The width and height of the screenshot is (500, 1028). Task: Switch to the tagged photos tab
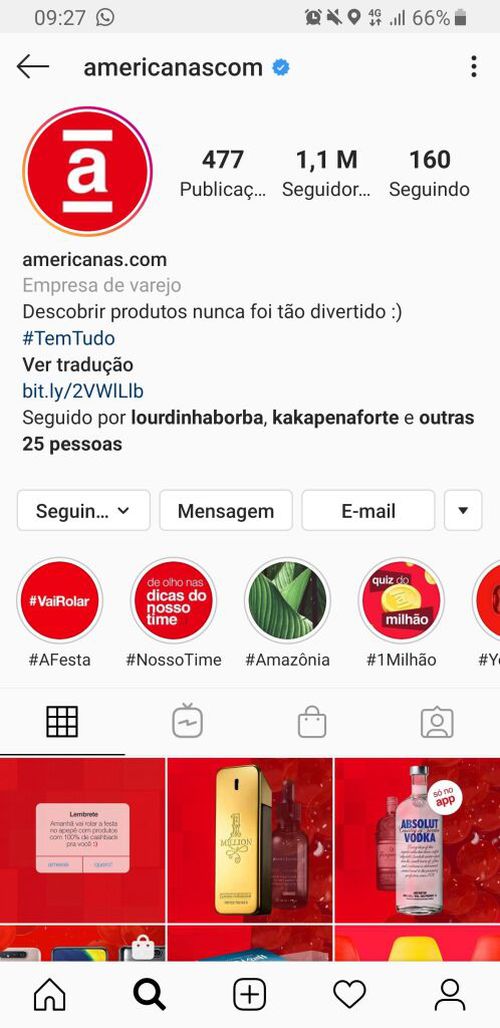[437, 722]
